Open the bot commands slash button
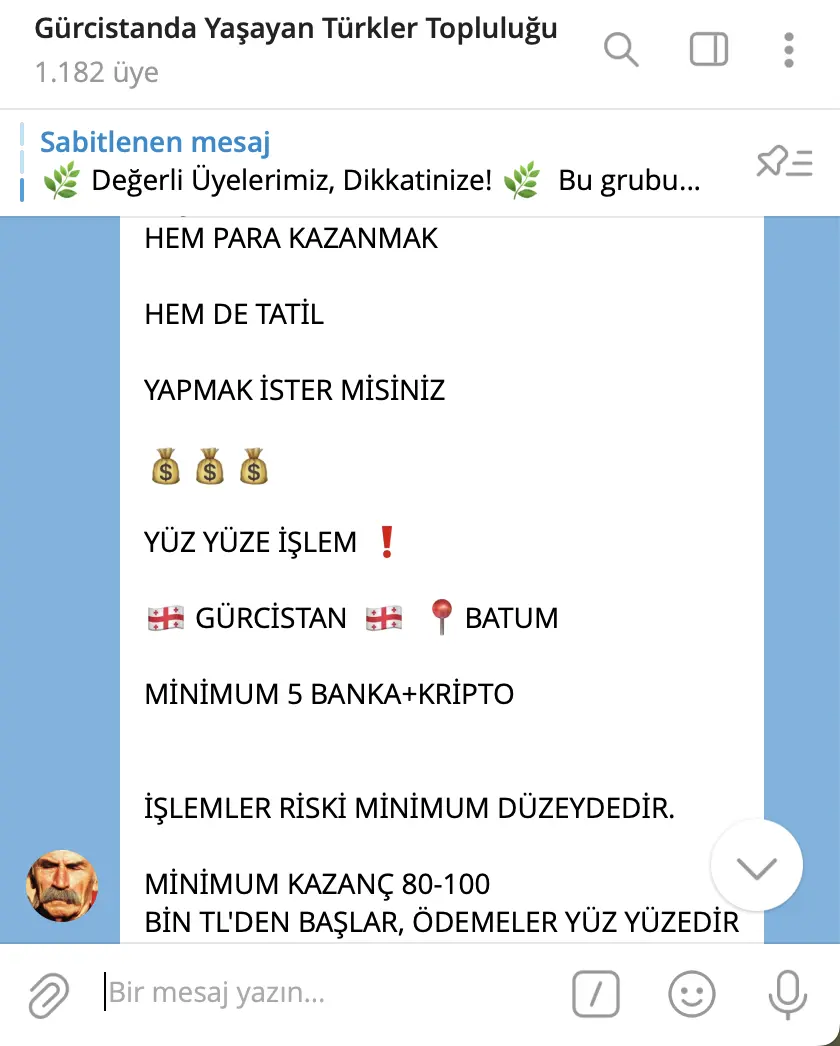This screenshot has height=1046, width=840. [x=596, y=994]
